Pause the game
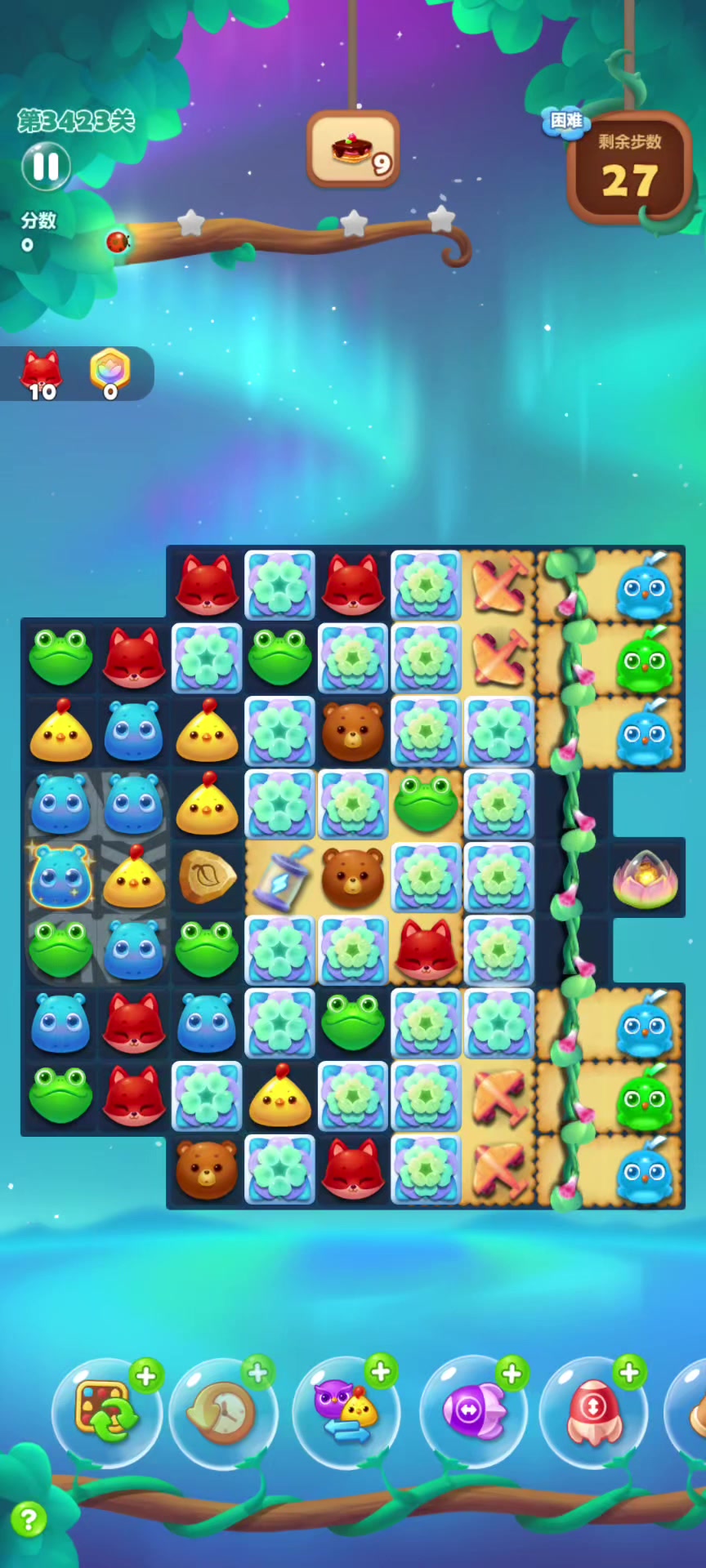This screenshot has height=1568, width=706. [x=46, y=166]
